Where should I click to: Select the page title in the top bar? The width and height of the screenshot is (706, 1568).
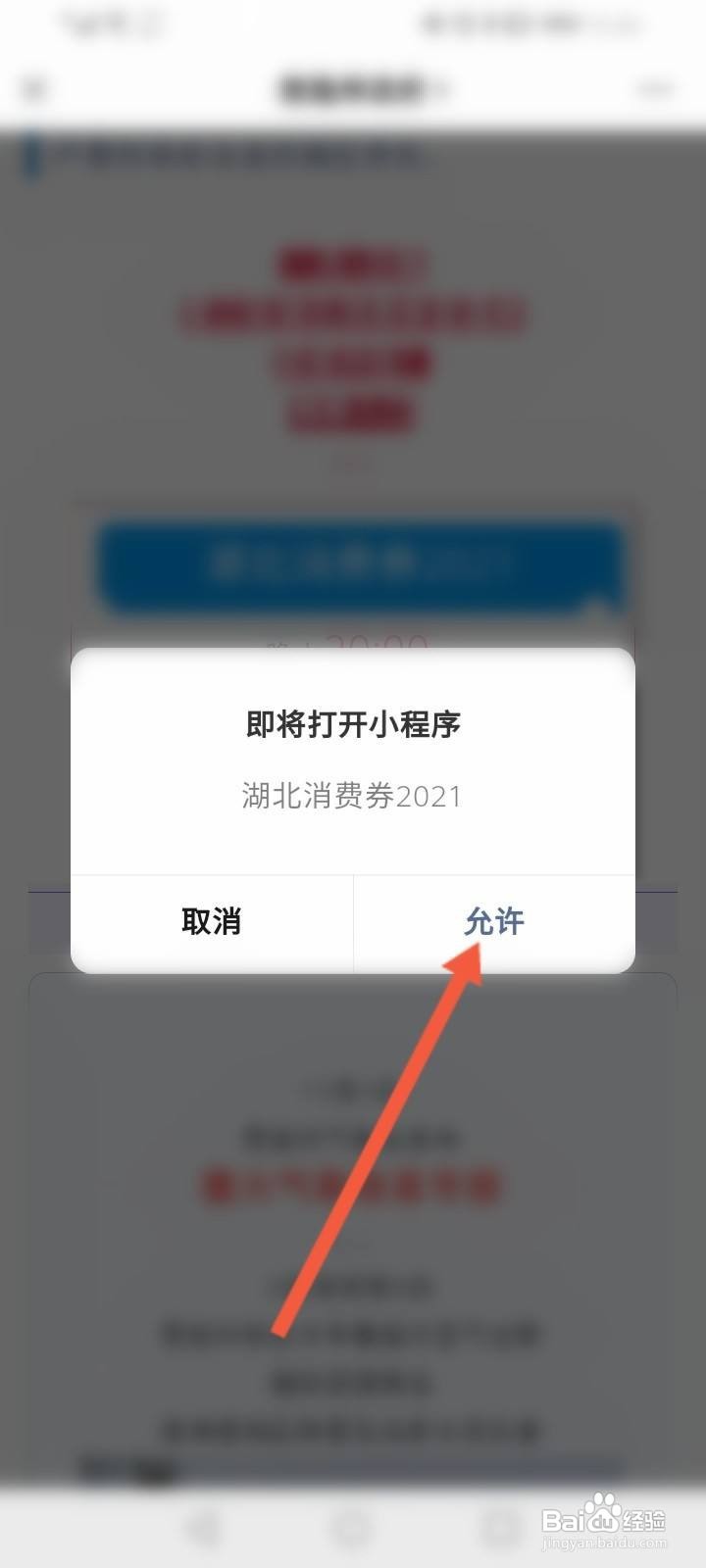(x=353, y=88)
